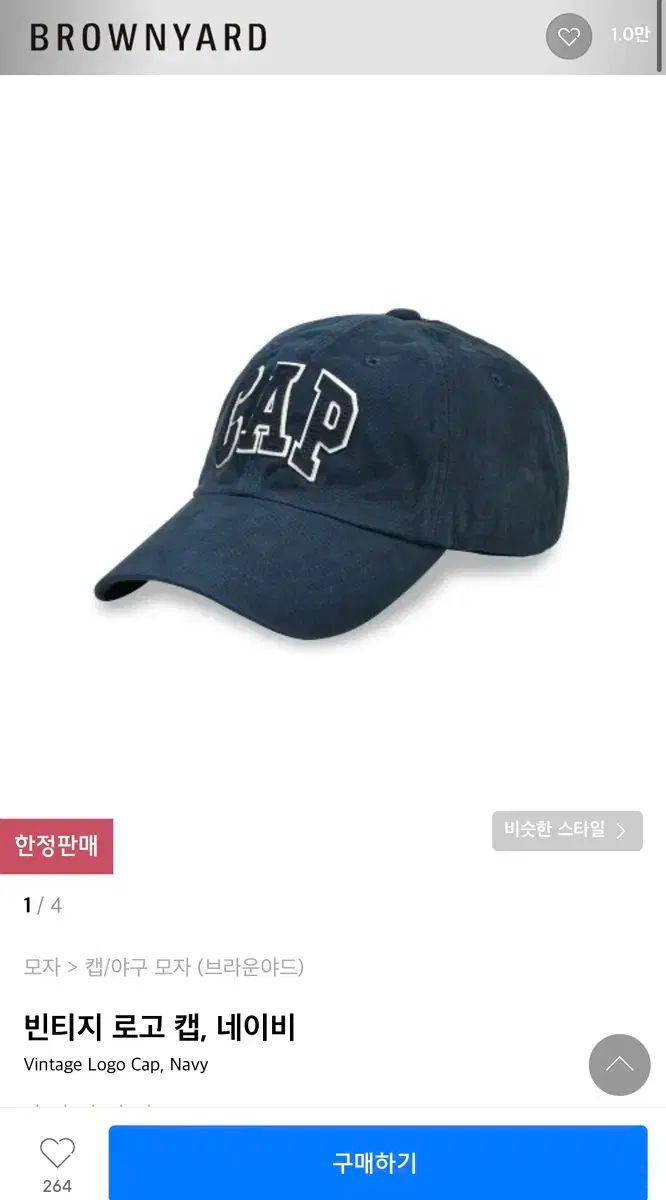Open the 비슷한 스타일 similar styles button
This screenshot has width=666, height=1200.
tap(567, 830)
